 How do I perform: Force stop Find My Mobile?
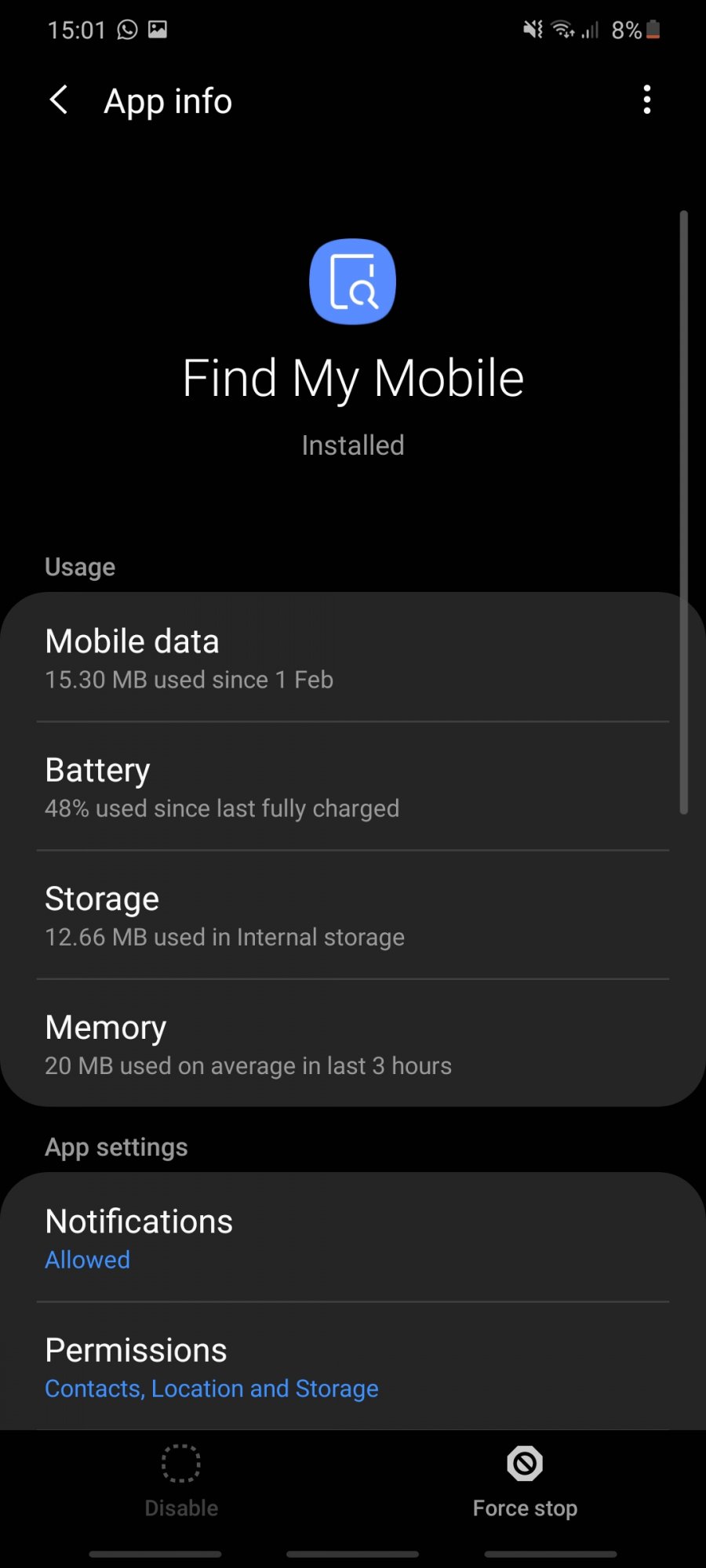tap(525, 1482)
